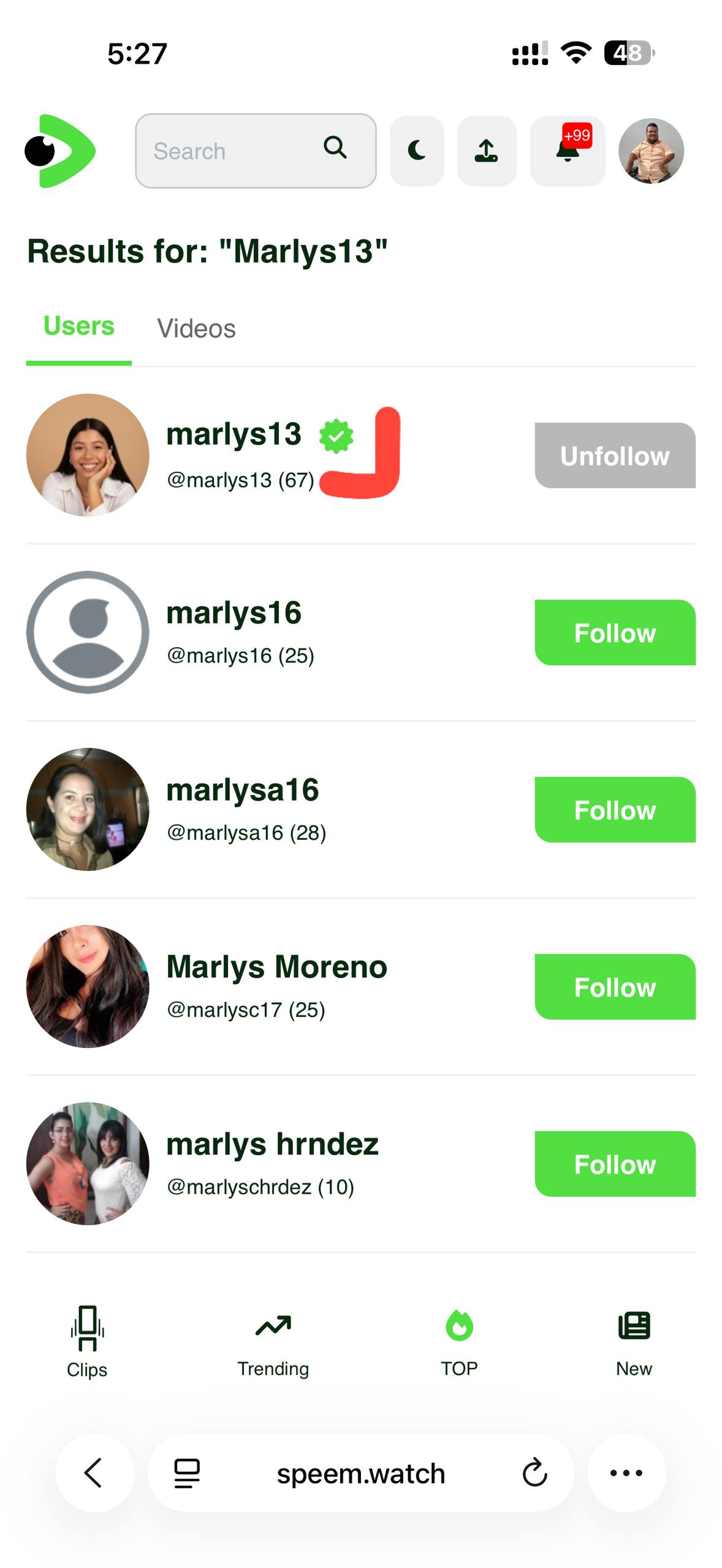Screen dimensions: 722x1568
Task: Switch to the Videos tab
Action: pos(196,328)
